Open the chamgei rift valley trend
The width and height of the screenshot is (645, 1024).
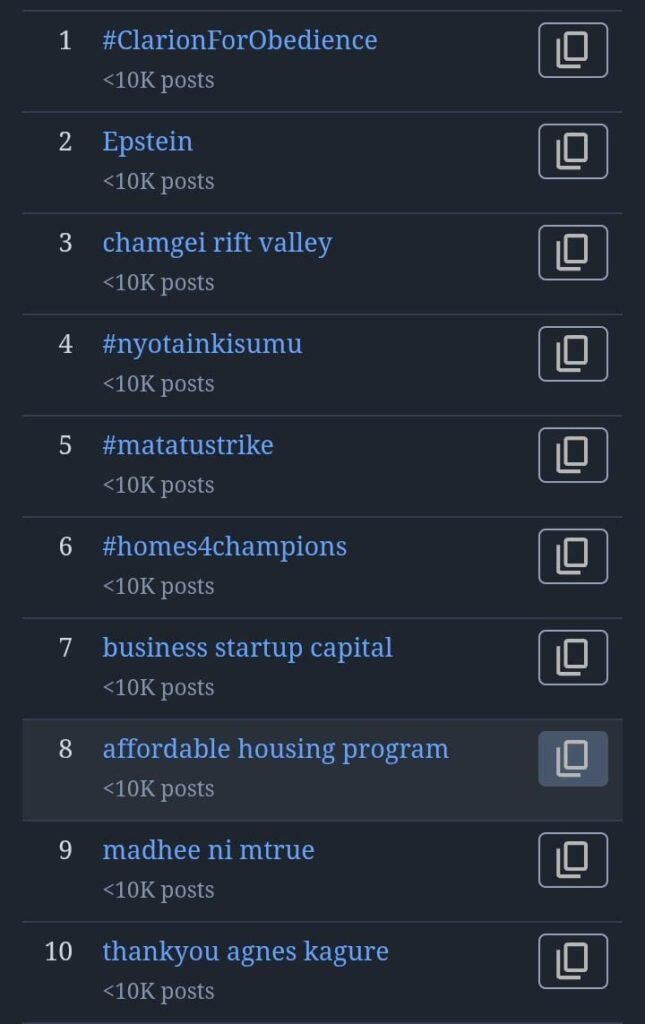click(217, 243)
